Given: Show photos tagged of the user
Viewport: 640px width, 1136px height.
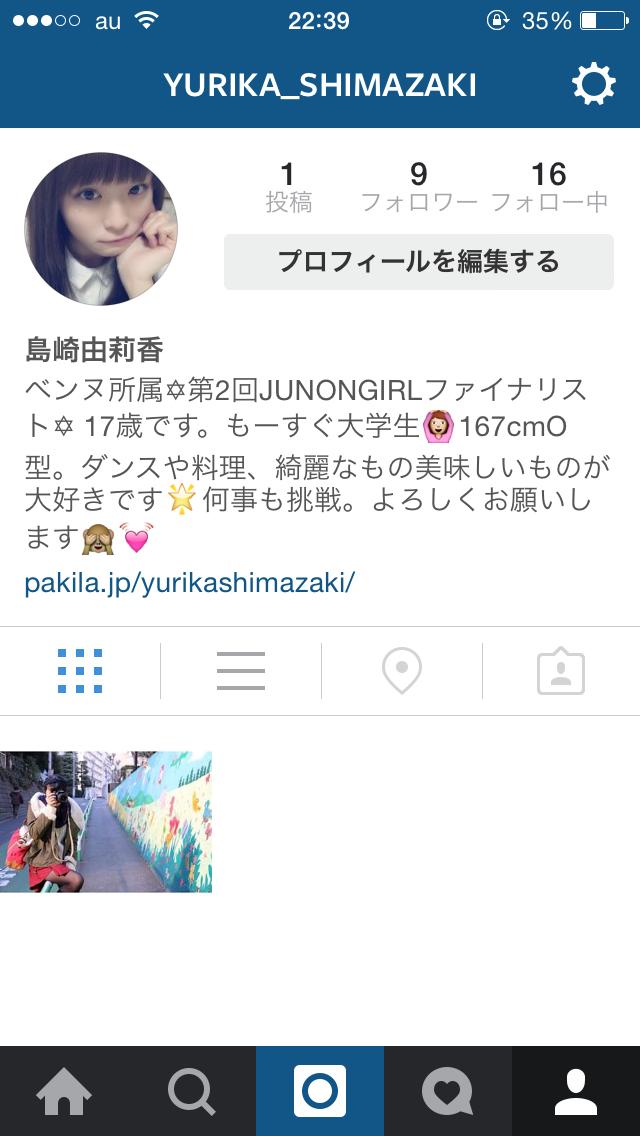Looking at the screenshot, I should pos(561,671).
